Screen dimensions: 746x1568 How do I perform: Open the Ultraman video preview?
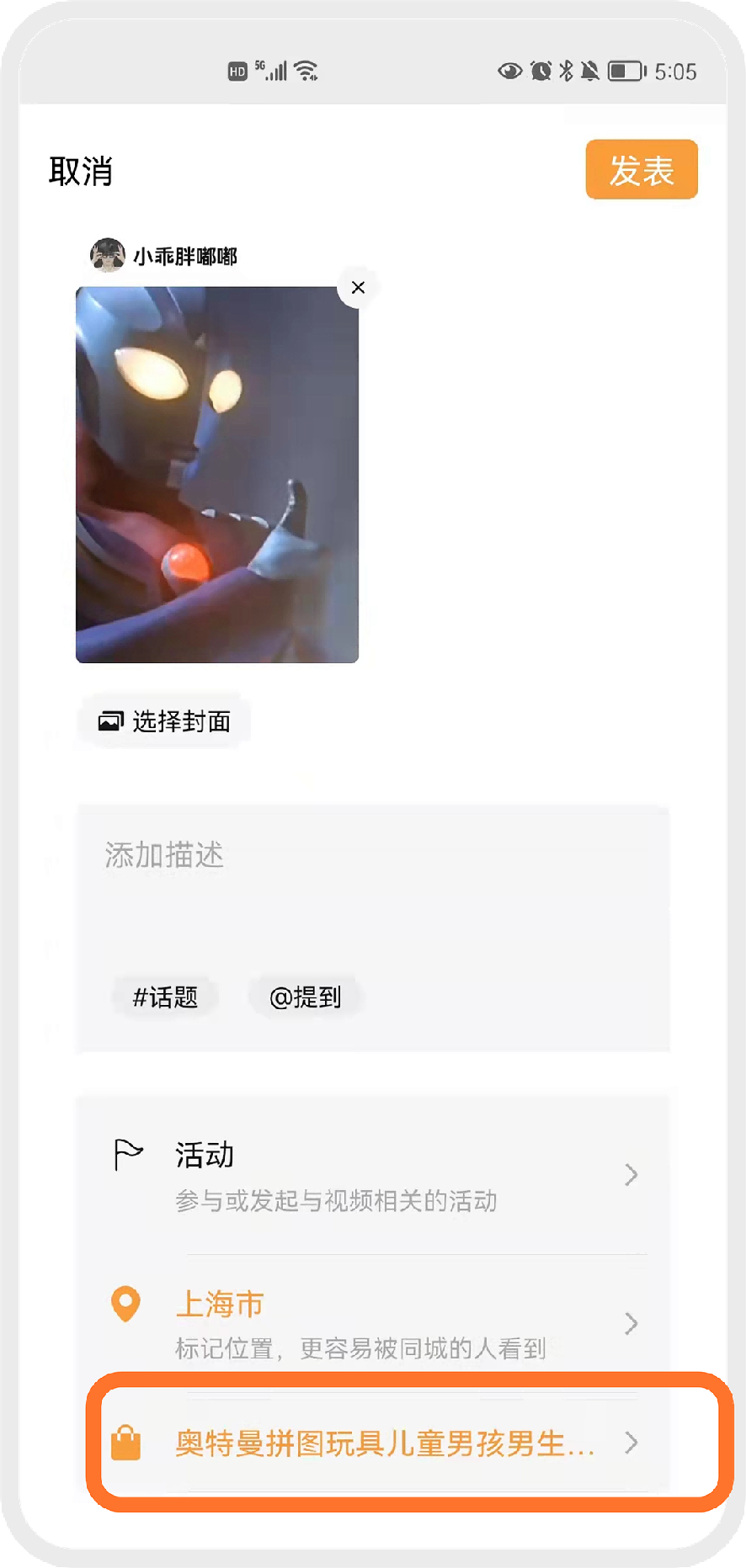(x=217, y=475)
